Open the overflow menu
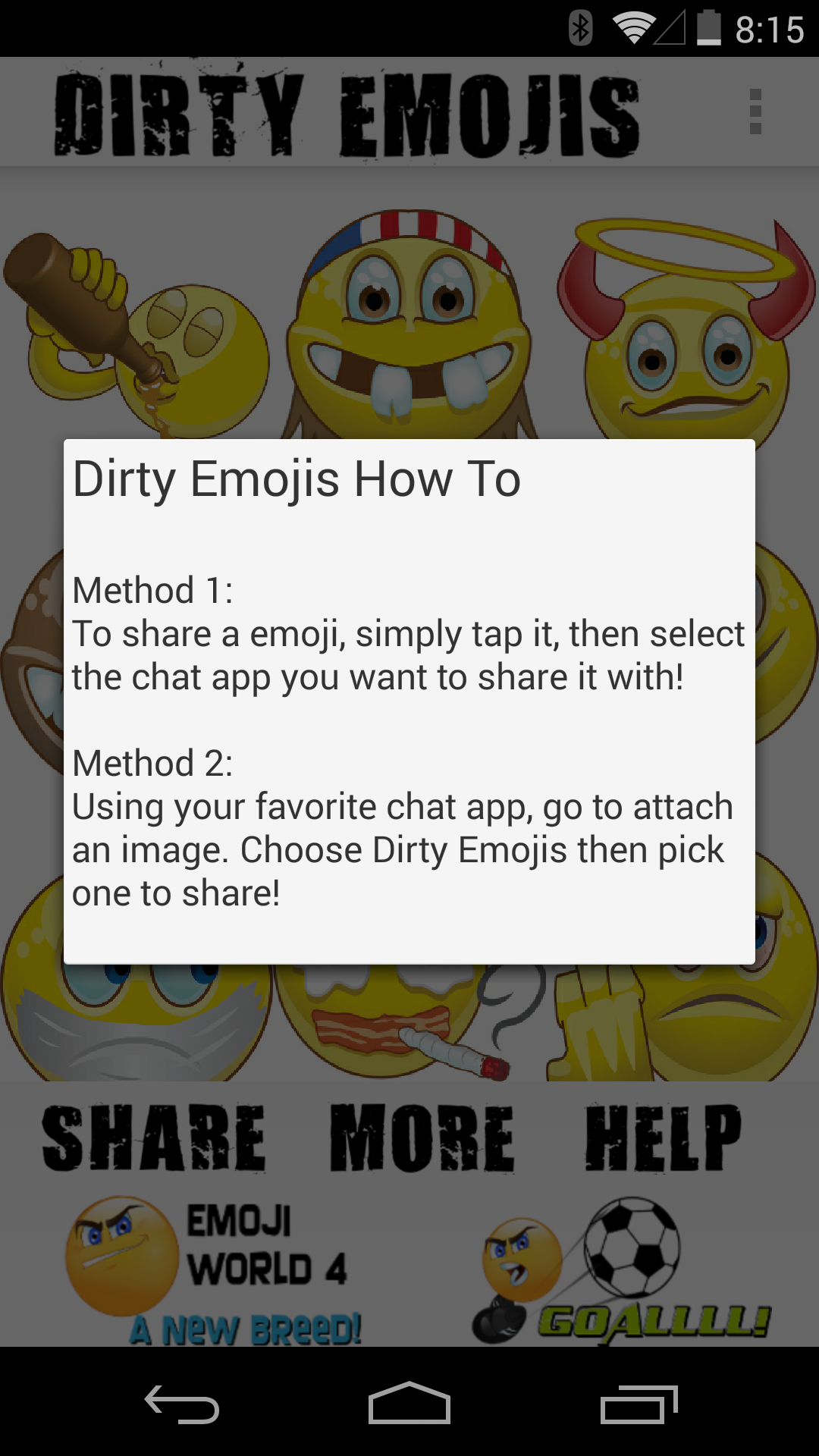 tap(755, 111)
